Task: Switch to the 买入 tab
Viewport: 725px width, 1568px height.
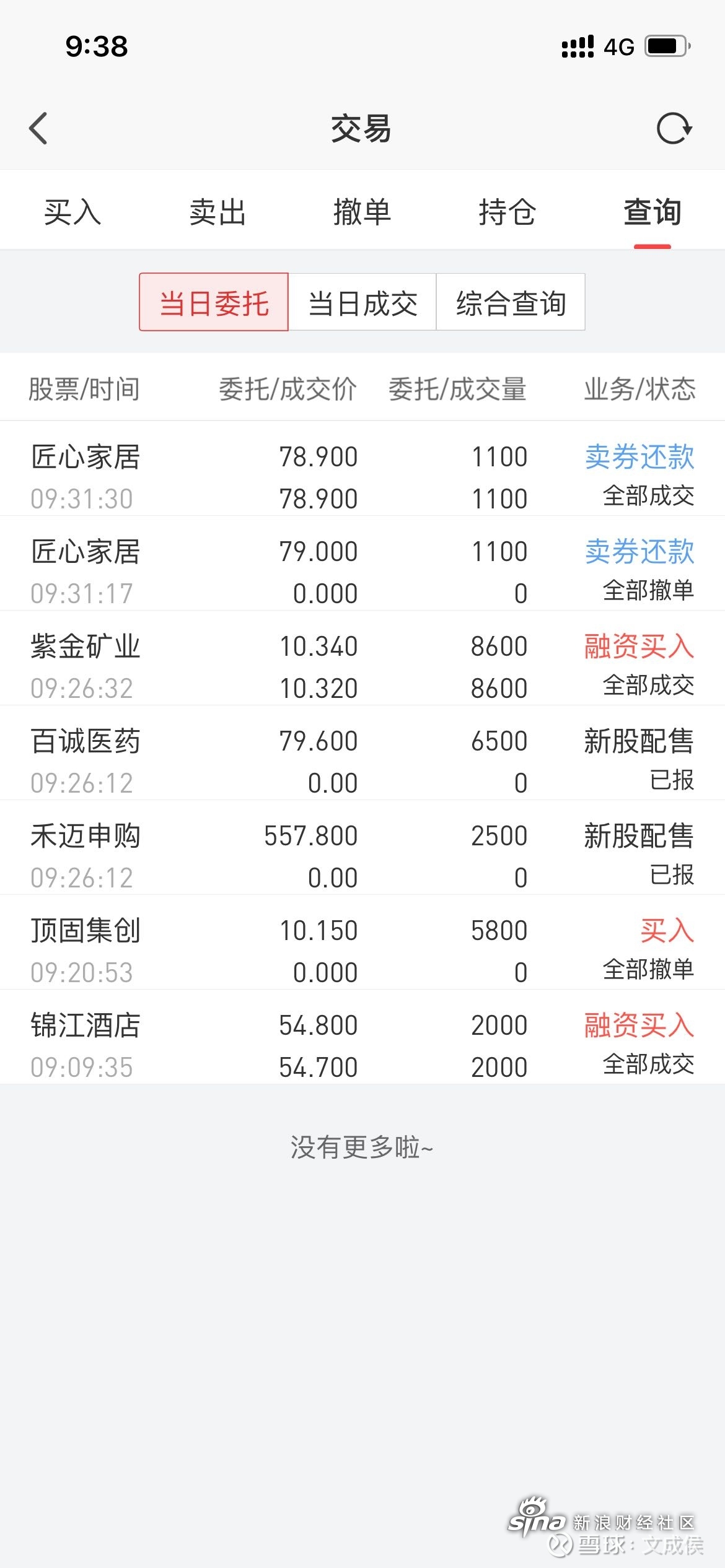Action: (x=72, y=212)
